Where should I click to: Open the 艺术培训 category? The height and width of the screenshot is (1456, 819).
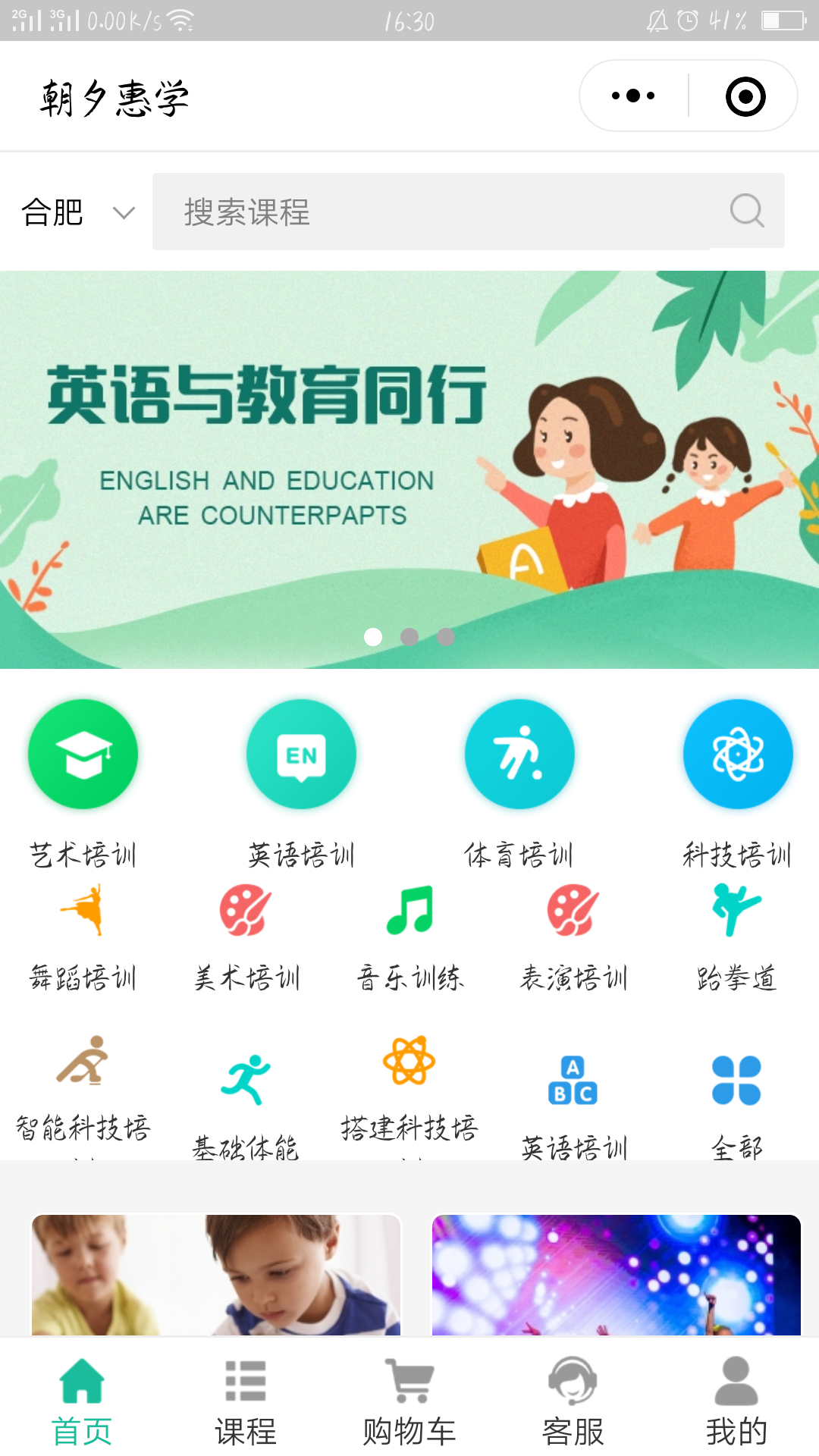(83, 781)
